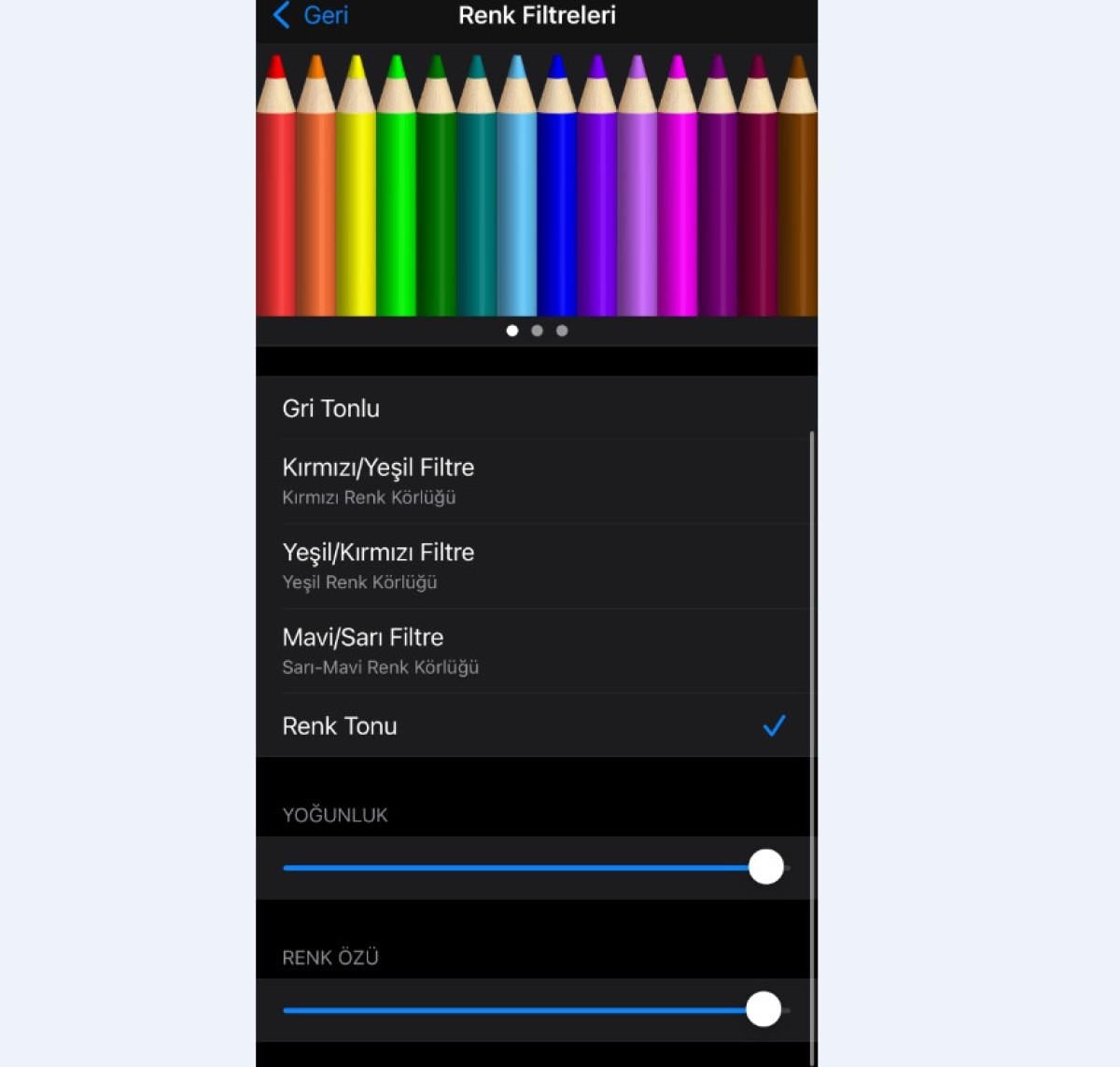The image size is (1120, 1067).
Task: Tap the Renk Özü slider track
Action: (523, 1009)
